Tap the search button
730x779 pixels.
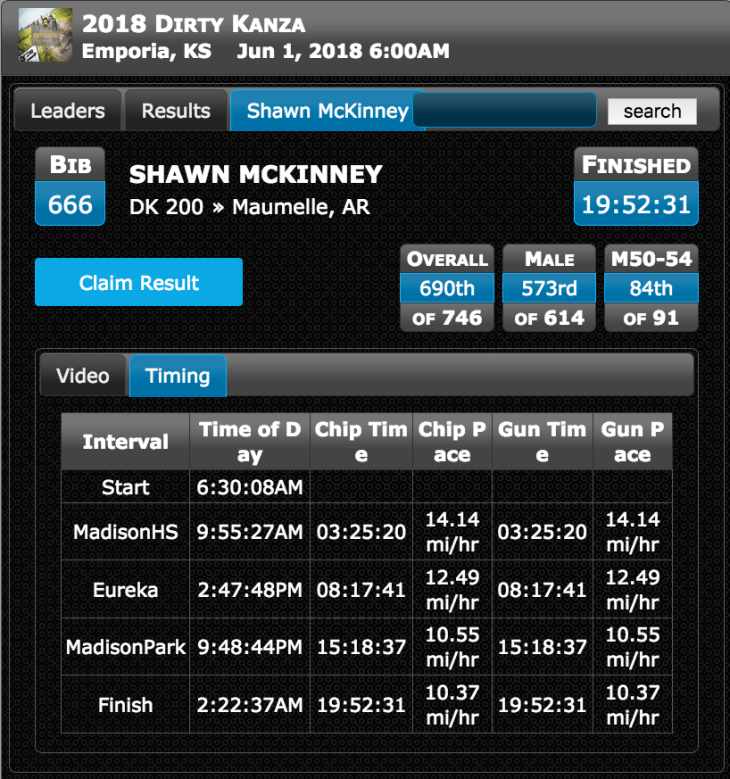(x=652, y=111)
